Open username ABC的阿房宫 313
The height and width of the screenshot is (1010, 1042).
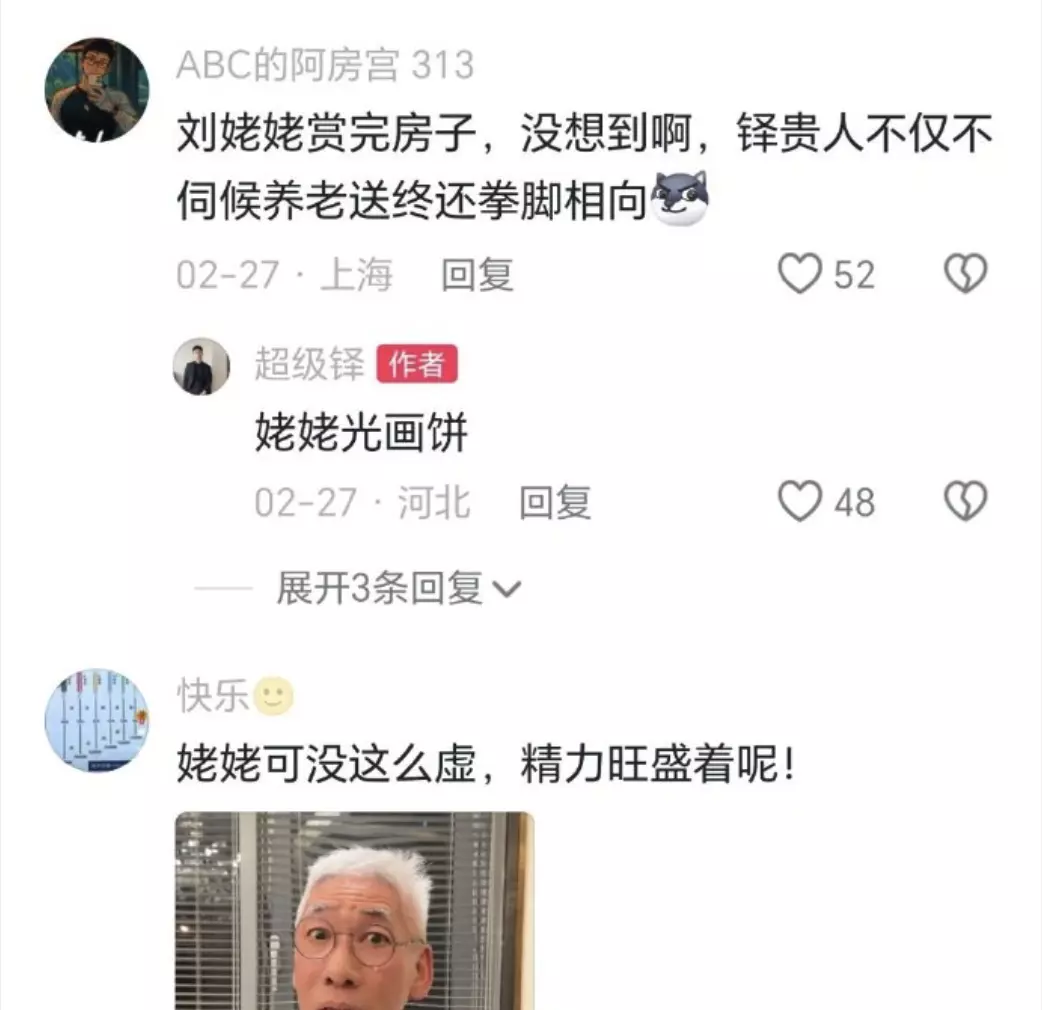click(325, 66)
